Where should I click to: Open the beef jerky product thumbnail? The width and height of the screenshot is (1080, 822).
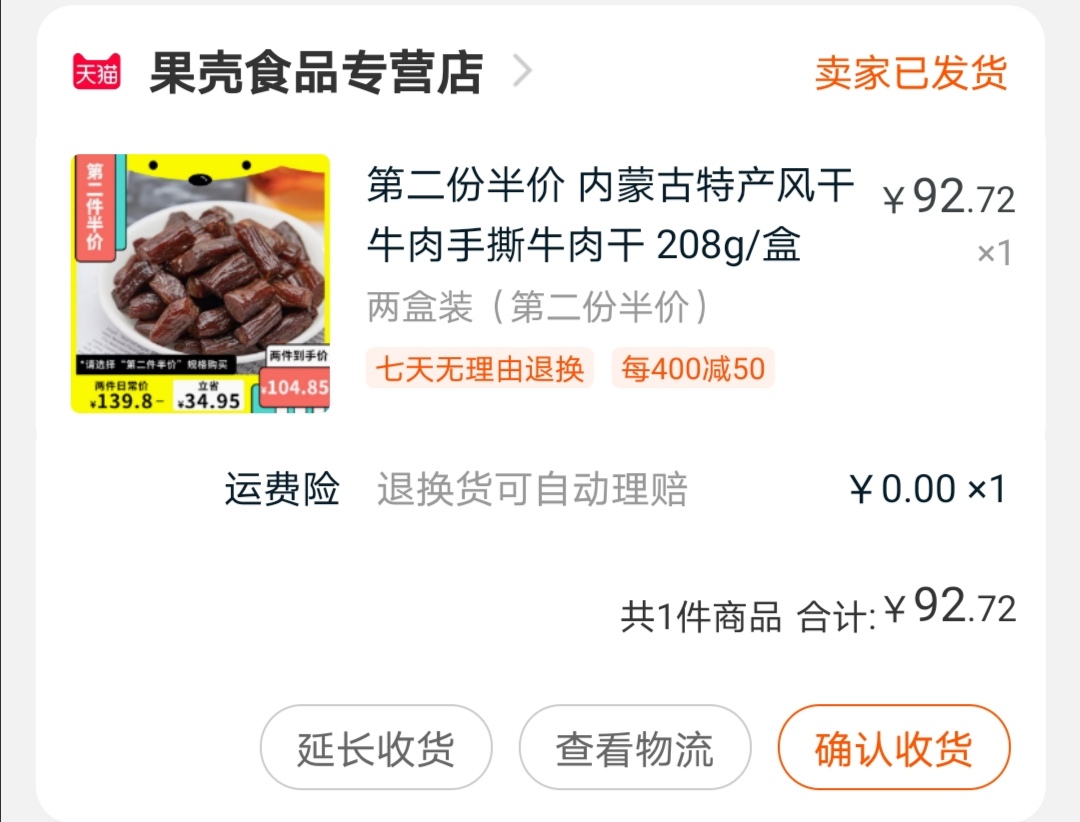200,284
